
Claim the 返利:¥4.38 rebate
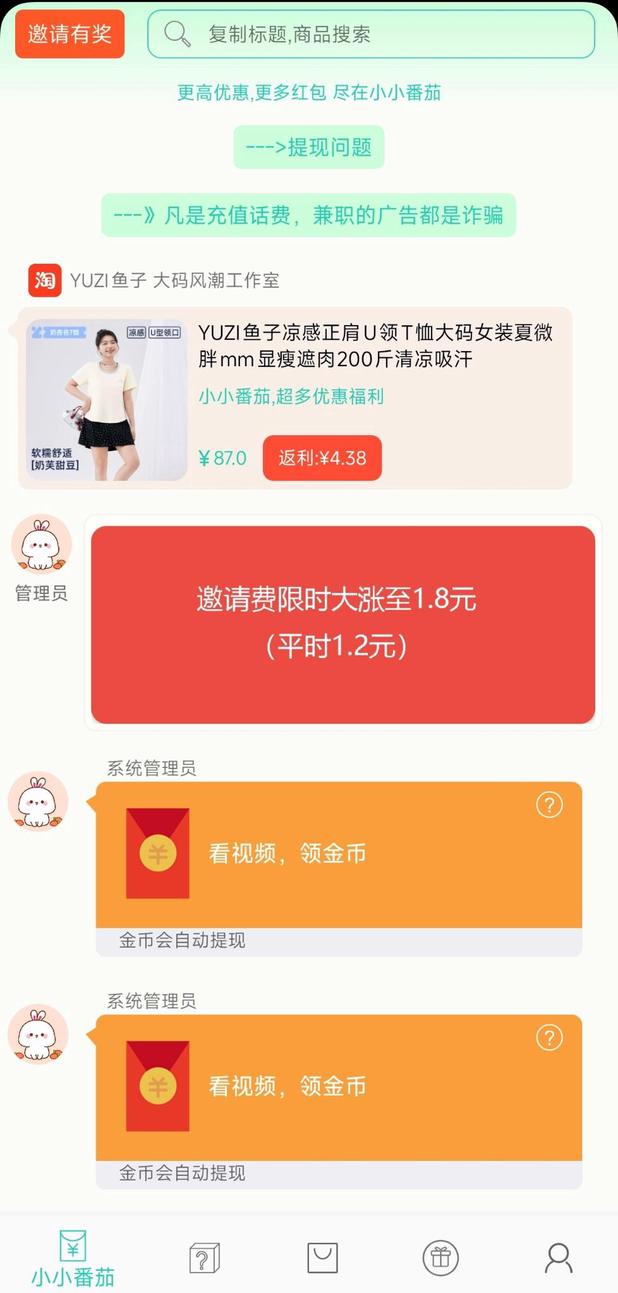coord(322,458)
